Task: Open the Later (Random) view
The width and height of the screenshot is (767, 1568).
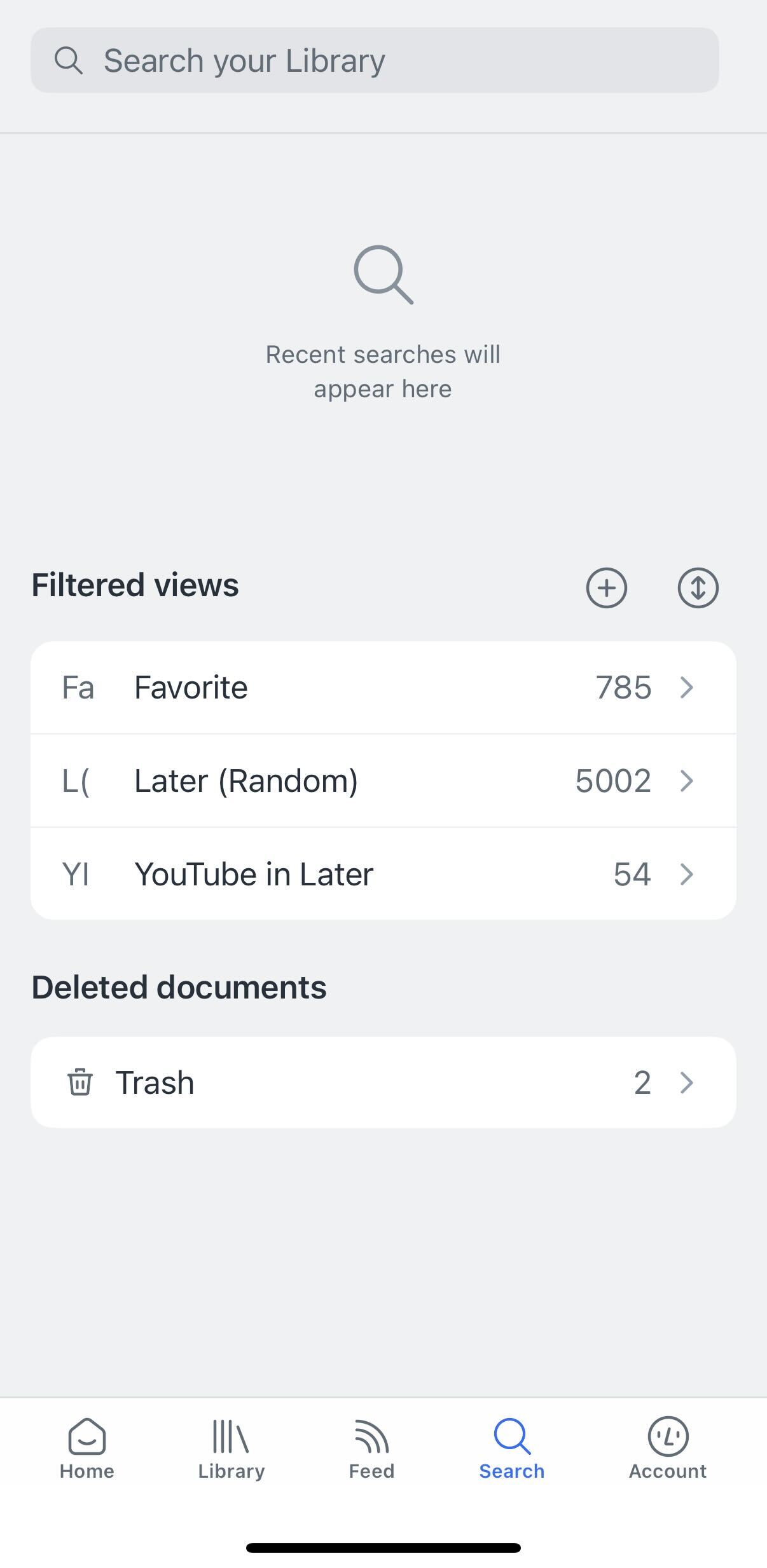Action: point(383,781)
